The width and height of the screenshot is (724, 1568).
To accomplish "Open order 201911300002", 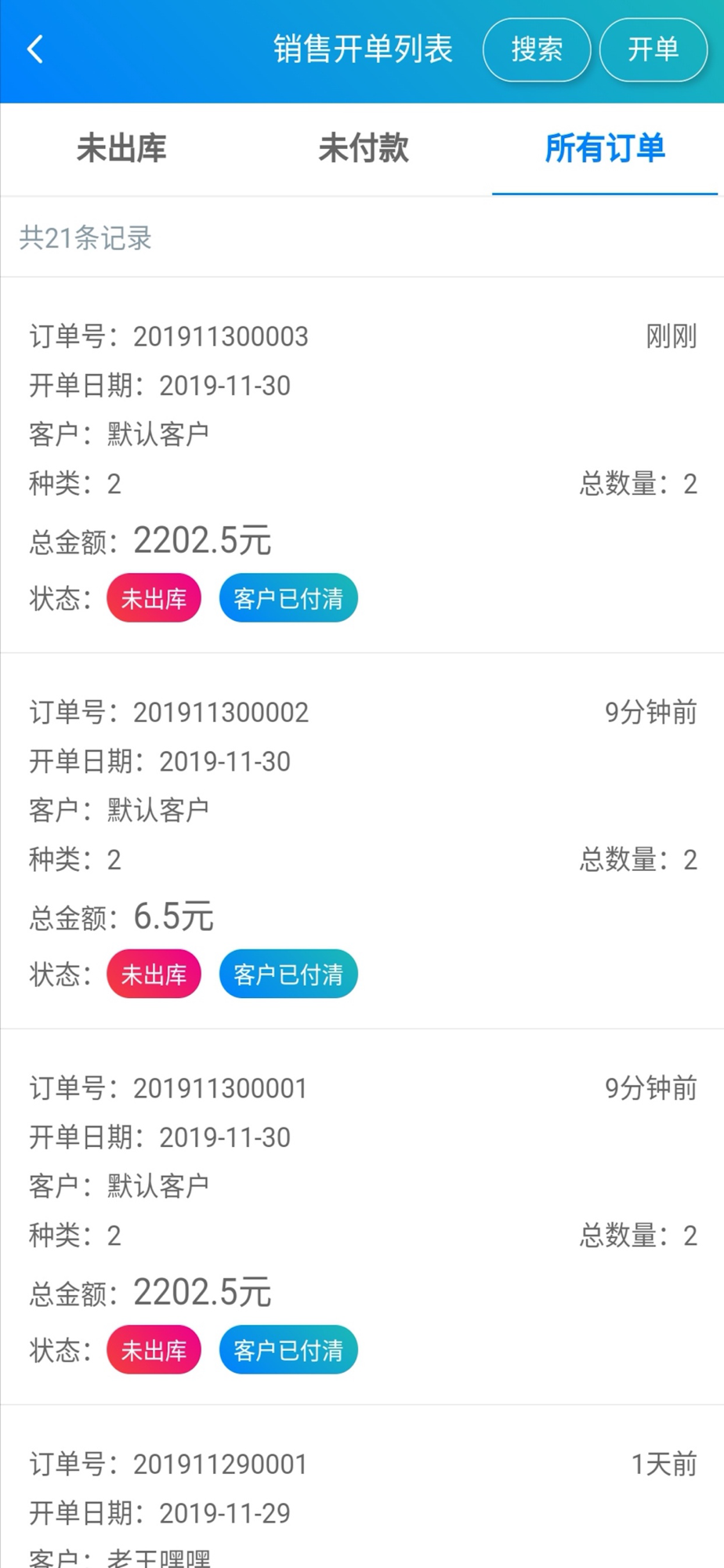I will 362,840.
